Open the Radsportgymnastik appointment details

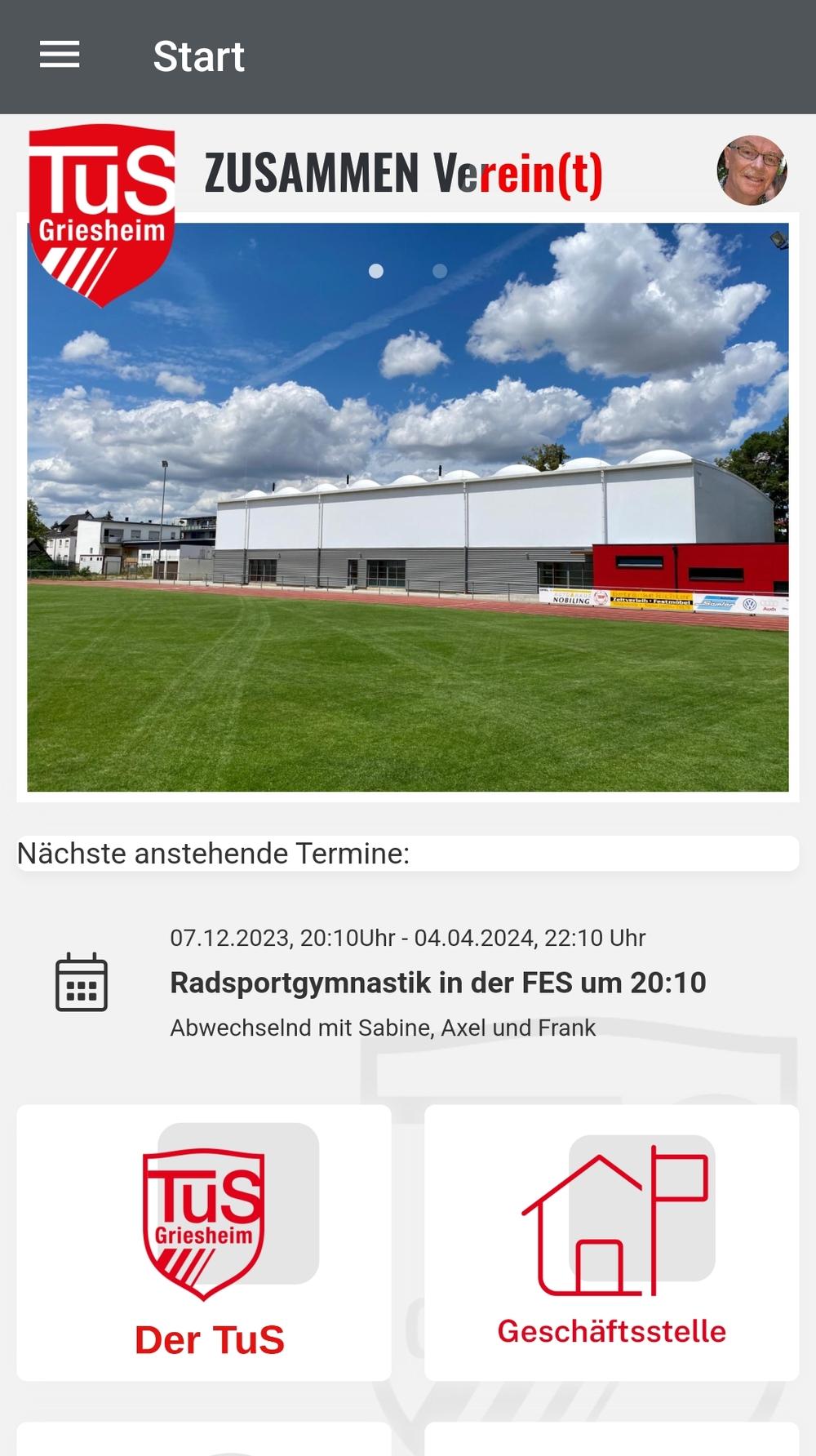(438, 982)
